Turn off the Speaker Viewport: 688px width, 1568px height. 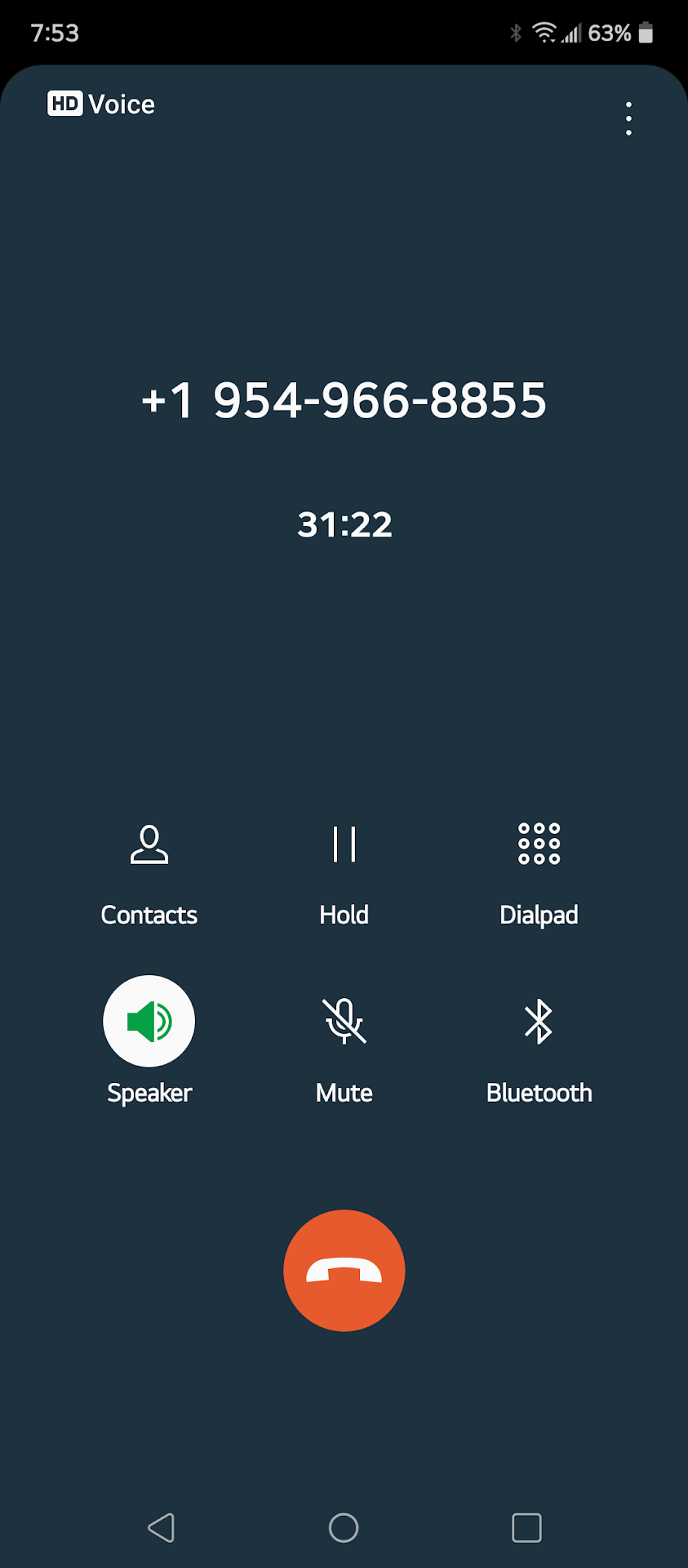[149, 1021]
